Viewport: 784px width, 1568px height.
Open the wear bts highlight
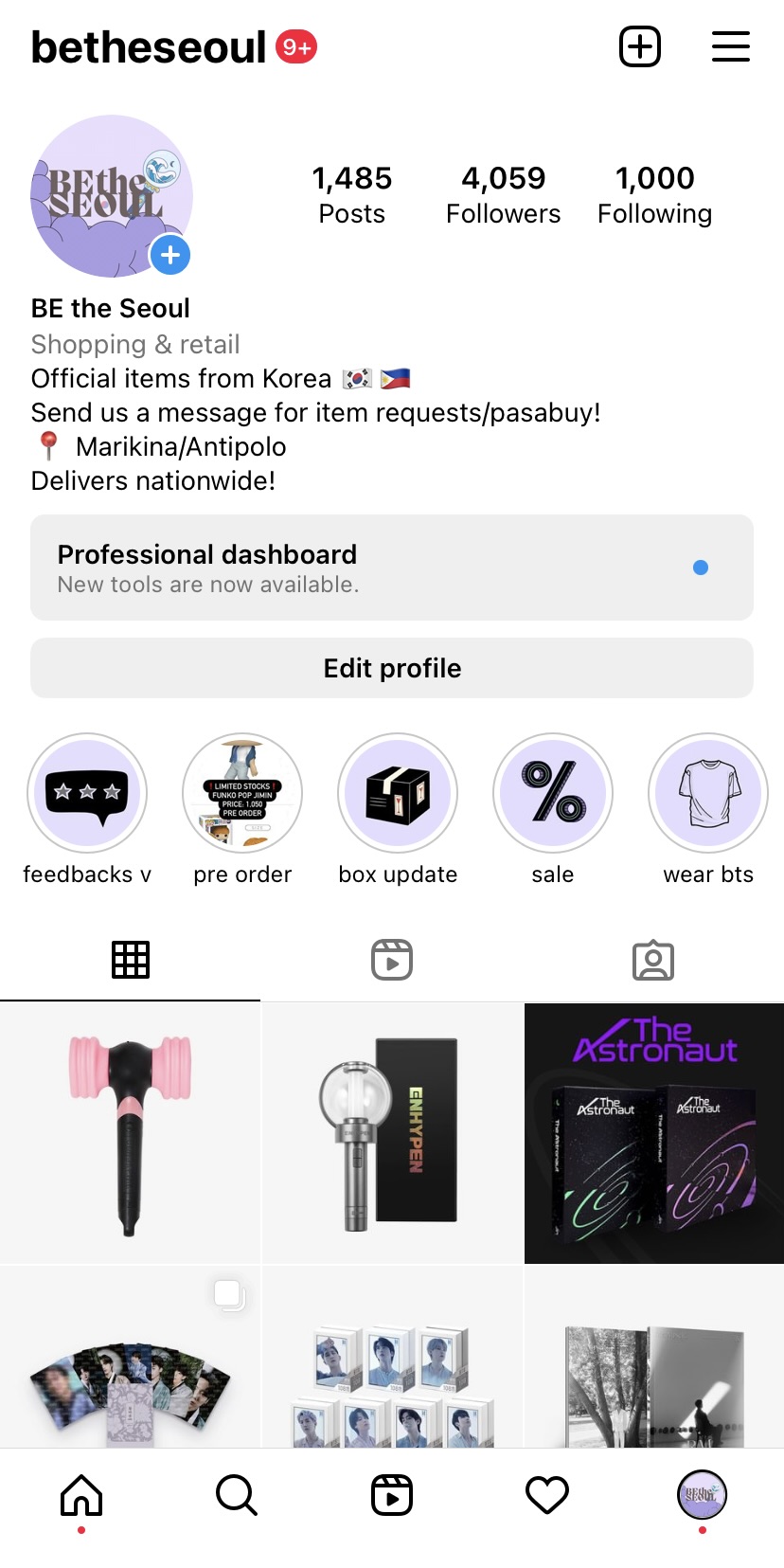[708, 794]
